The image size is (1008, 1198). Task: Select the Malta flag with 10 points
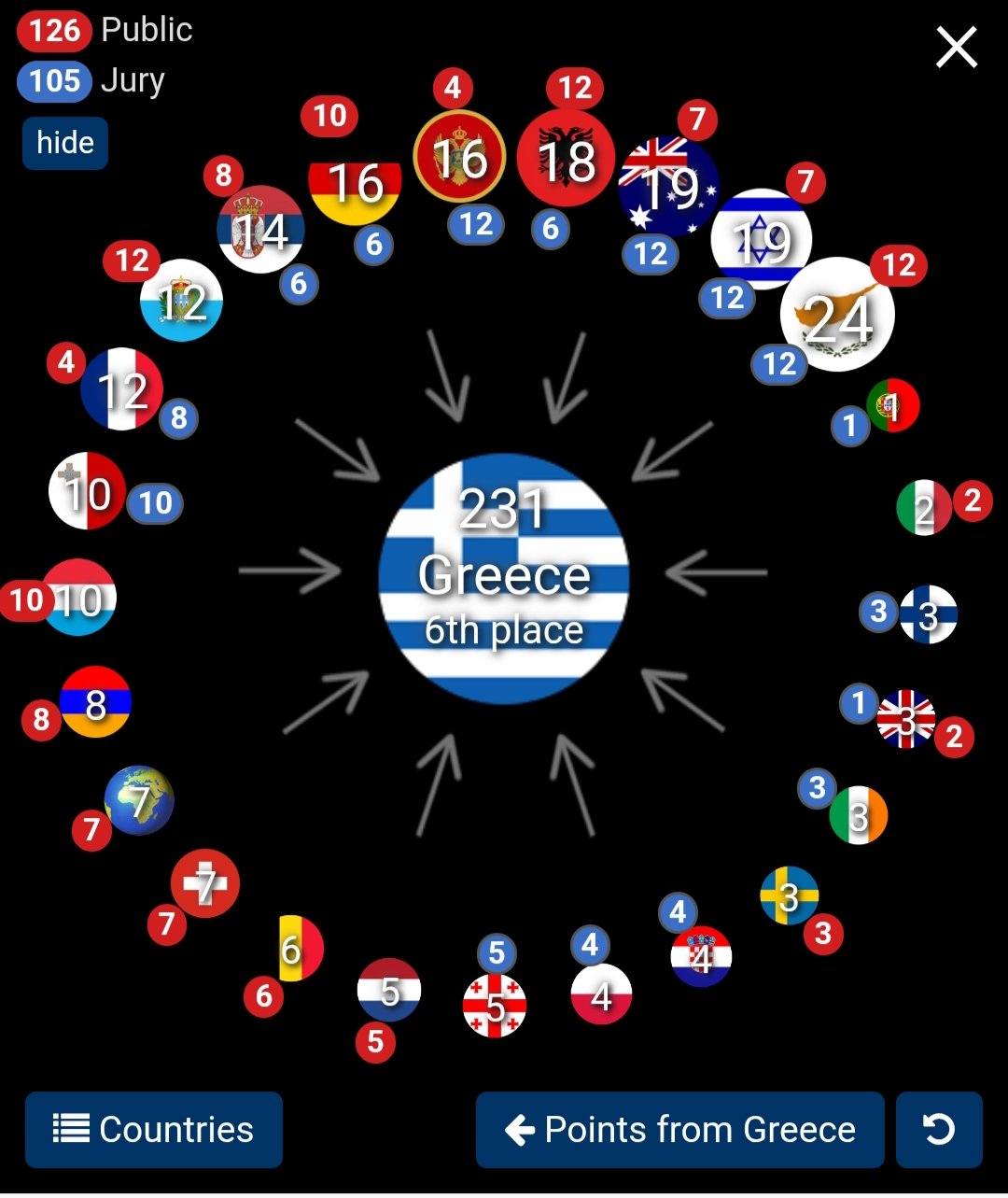(x=87, y=491)
